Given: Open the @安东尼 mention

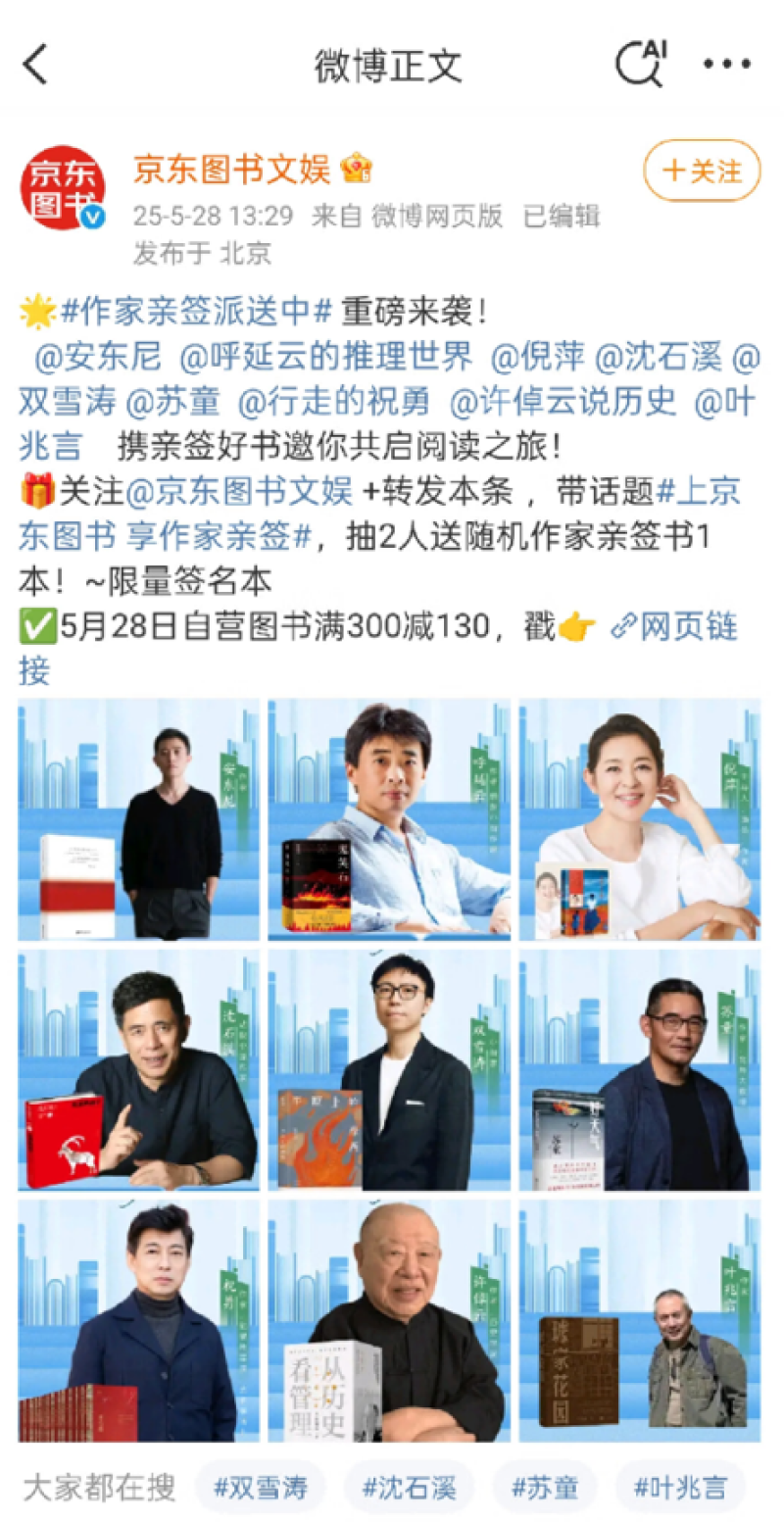Looking at the screenshot, I should (98, 358).
